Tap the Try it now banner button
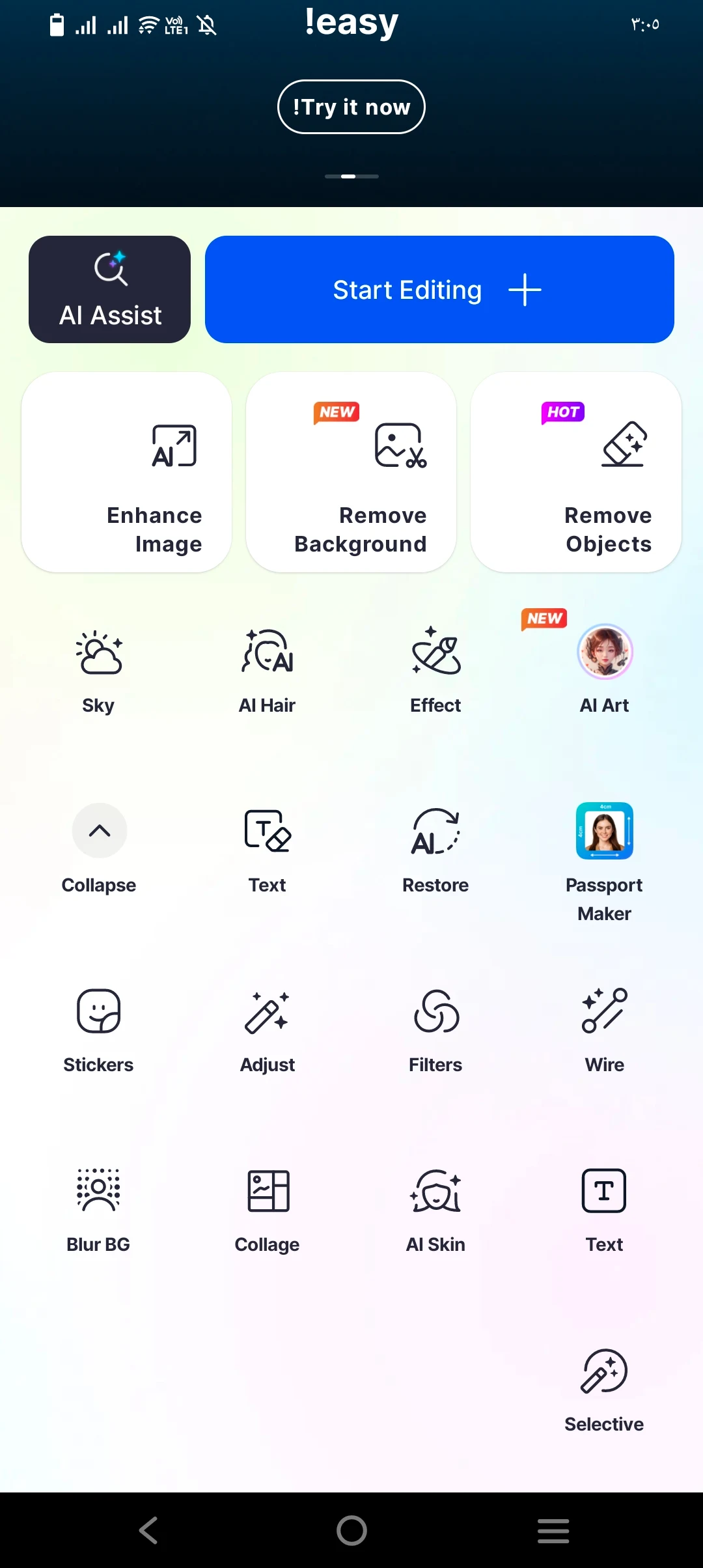The height and width of the screenshot is (1568, 703). point(351,107)
